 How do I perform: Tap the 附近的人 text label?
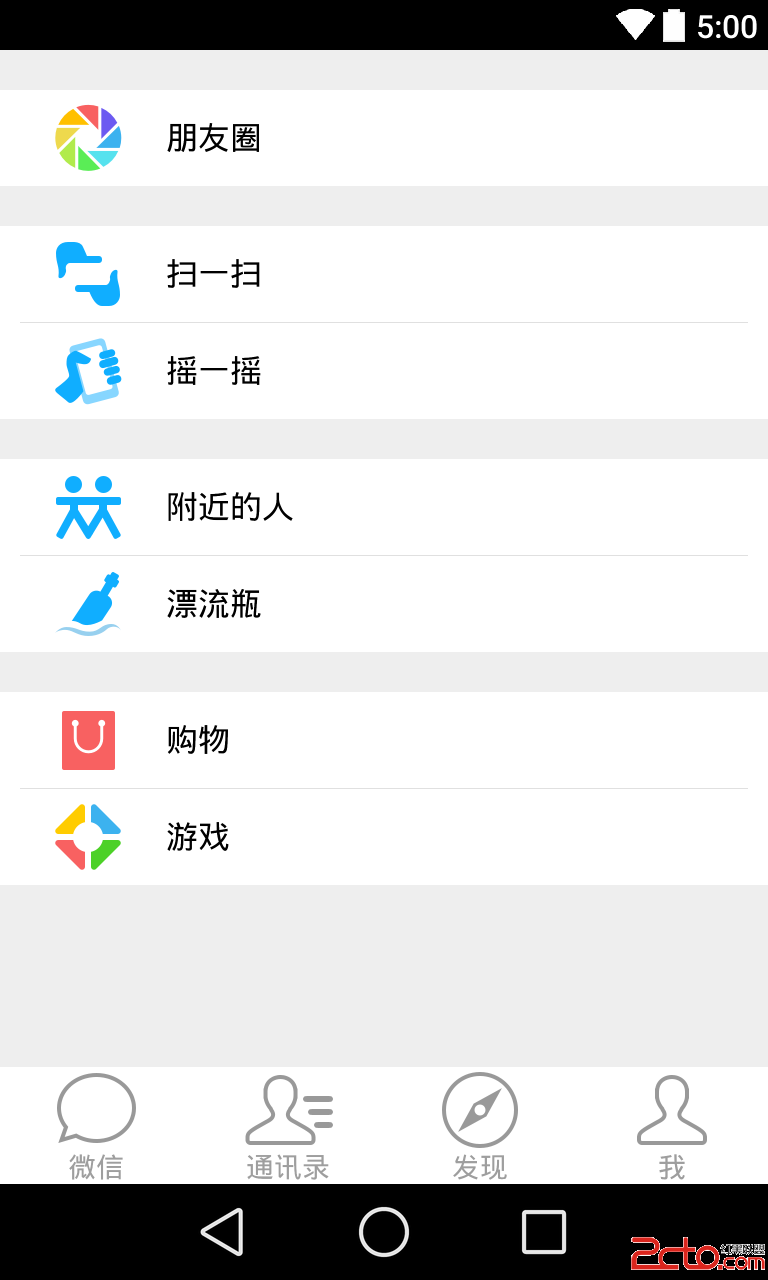[231, 507]
